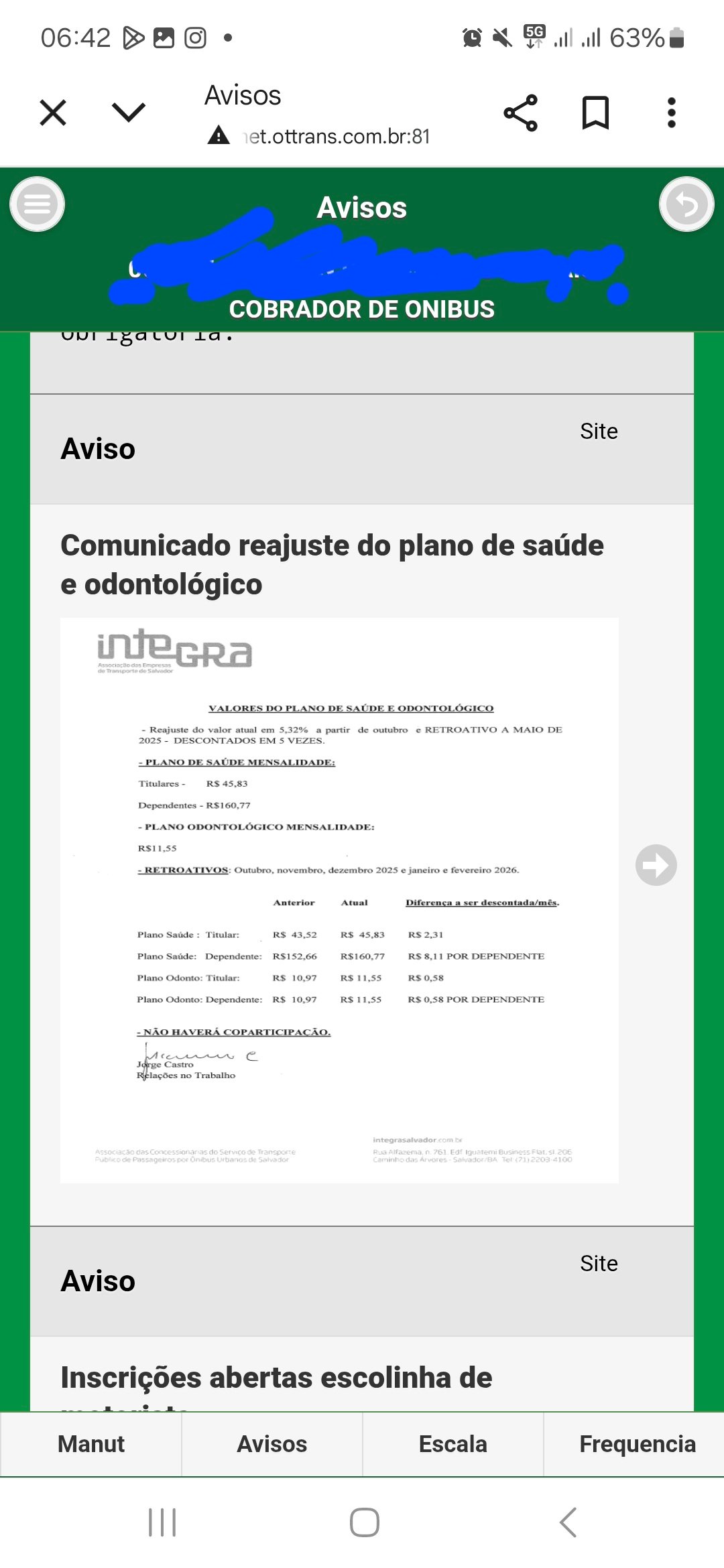724x1568 pixels.
Task: Switch to the Manut tab
Action: [91, 1444]
